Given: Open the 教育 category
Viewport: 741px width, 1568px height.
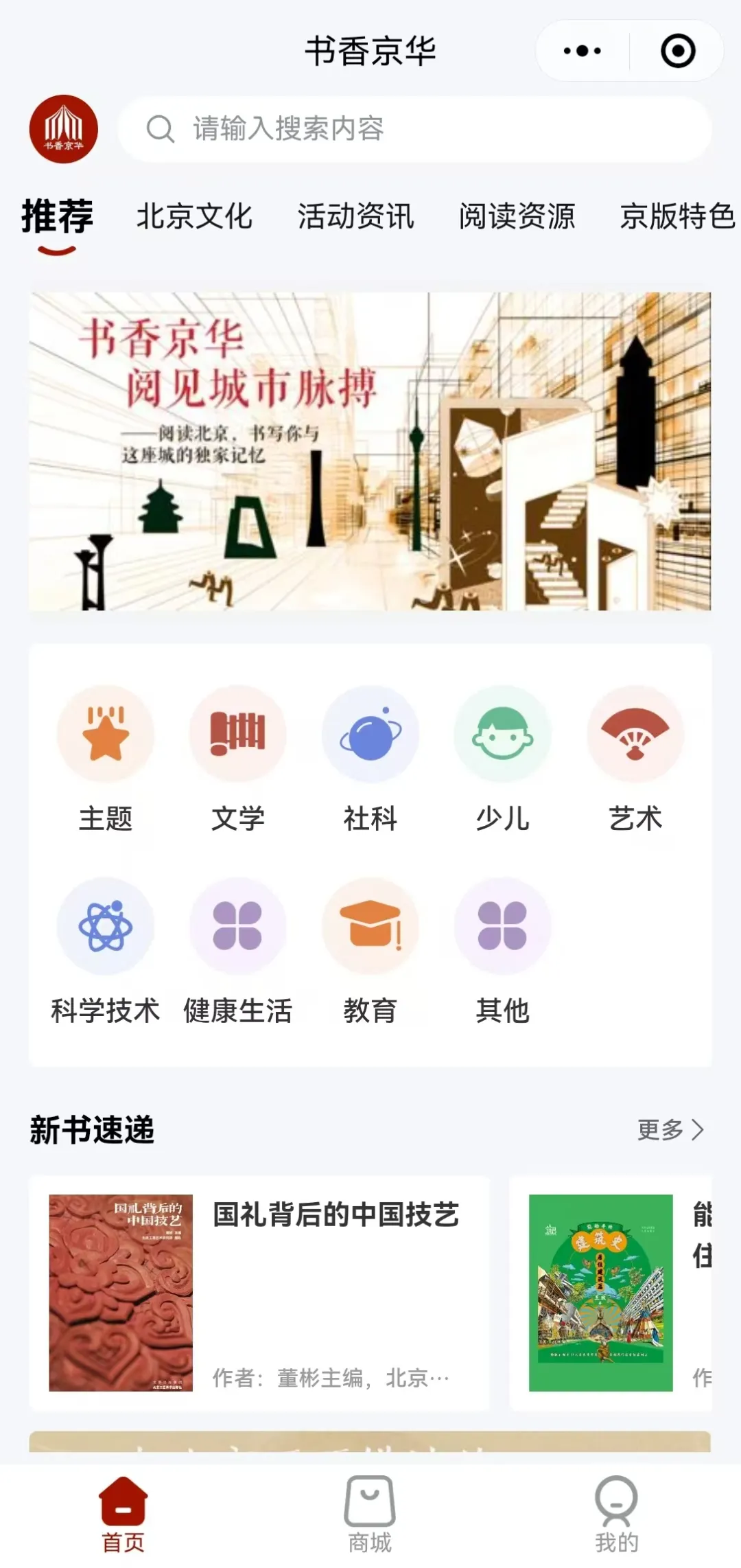Looking at the screenshot, I should coord(370,950).
